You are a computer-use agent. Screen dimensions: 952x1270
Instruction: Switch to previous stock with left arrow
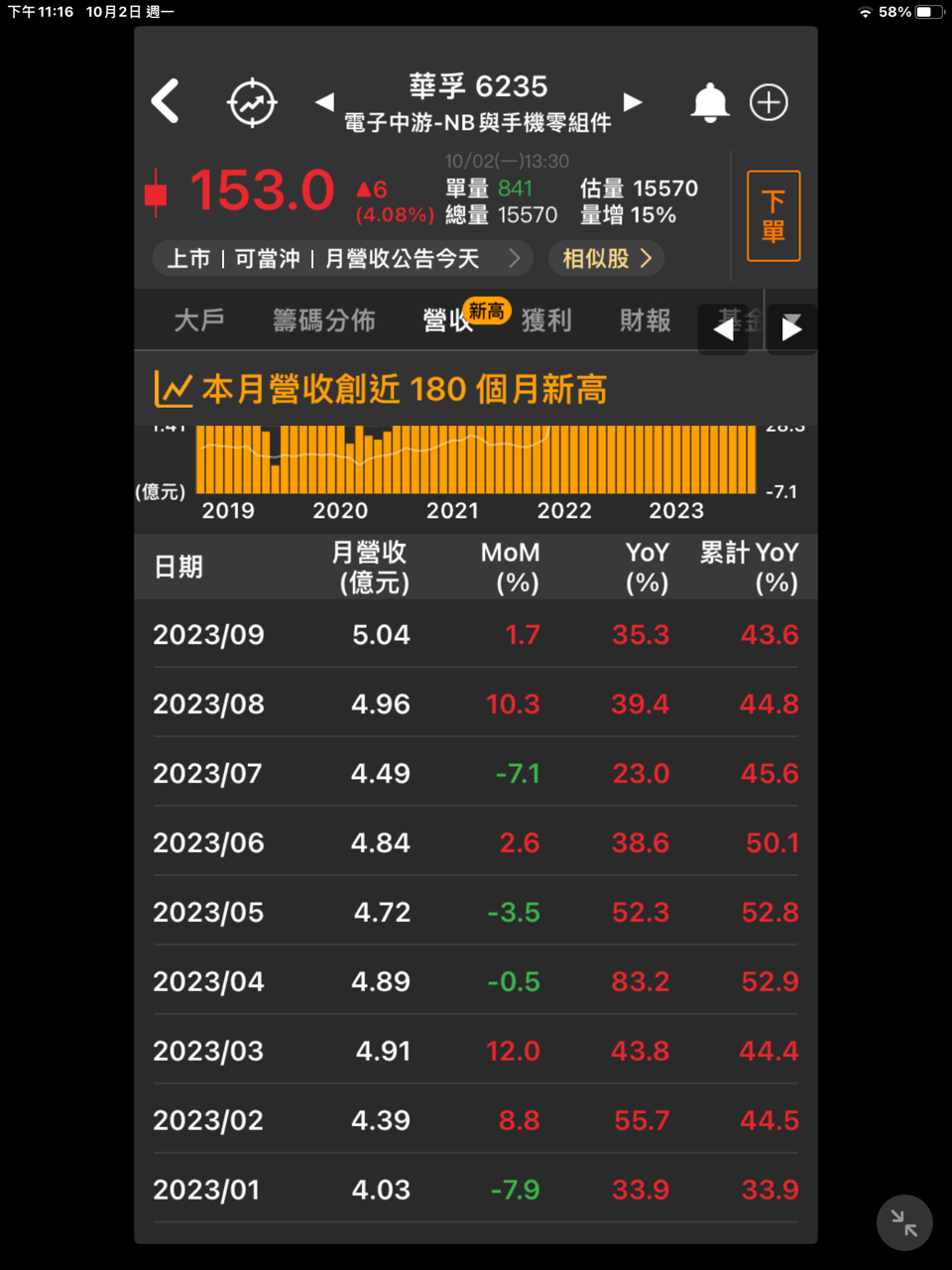323,102
